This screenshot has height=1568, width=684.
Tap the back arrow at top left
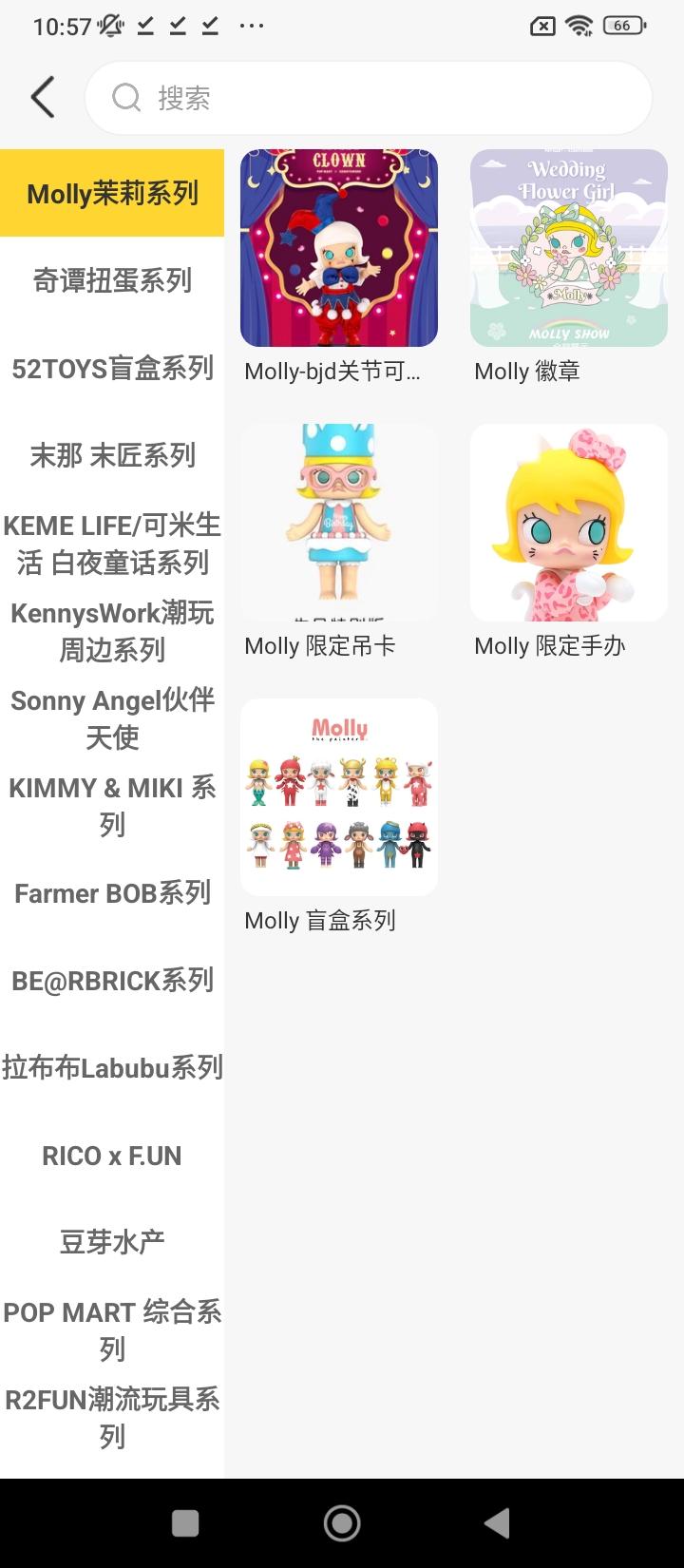[42, 97]
